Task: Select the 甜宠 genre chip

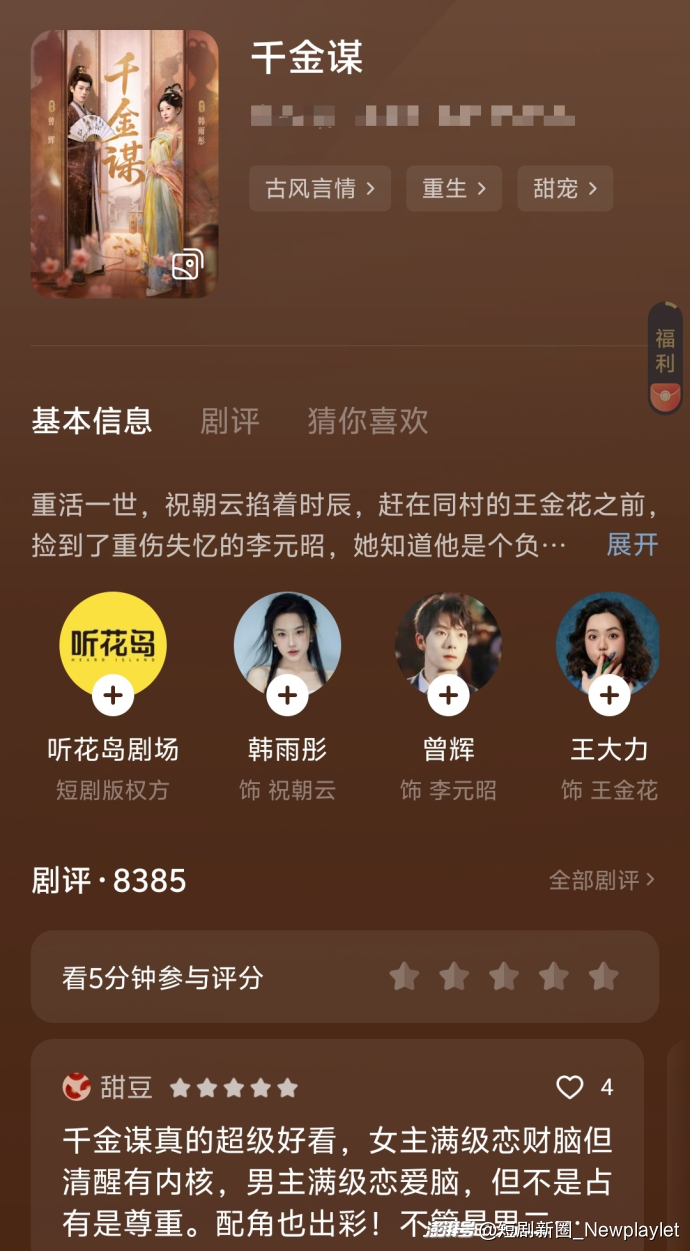Action: point(565,188)
